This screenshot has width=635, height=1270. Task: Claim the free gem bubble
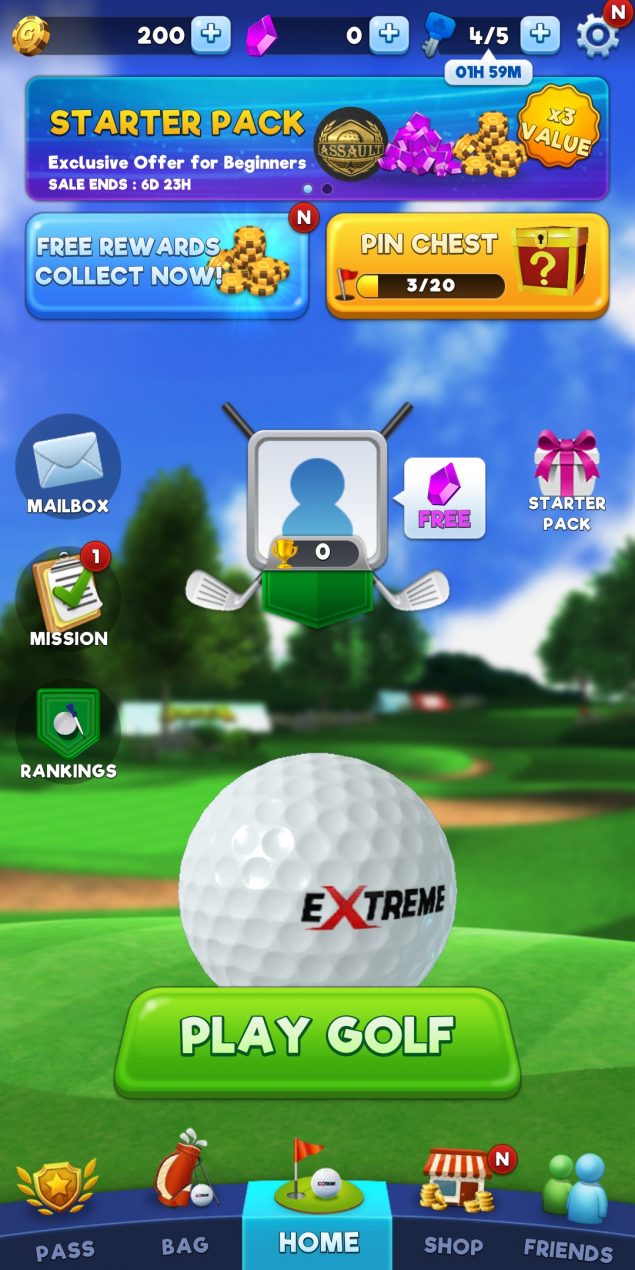[443, 498]
